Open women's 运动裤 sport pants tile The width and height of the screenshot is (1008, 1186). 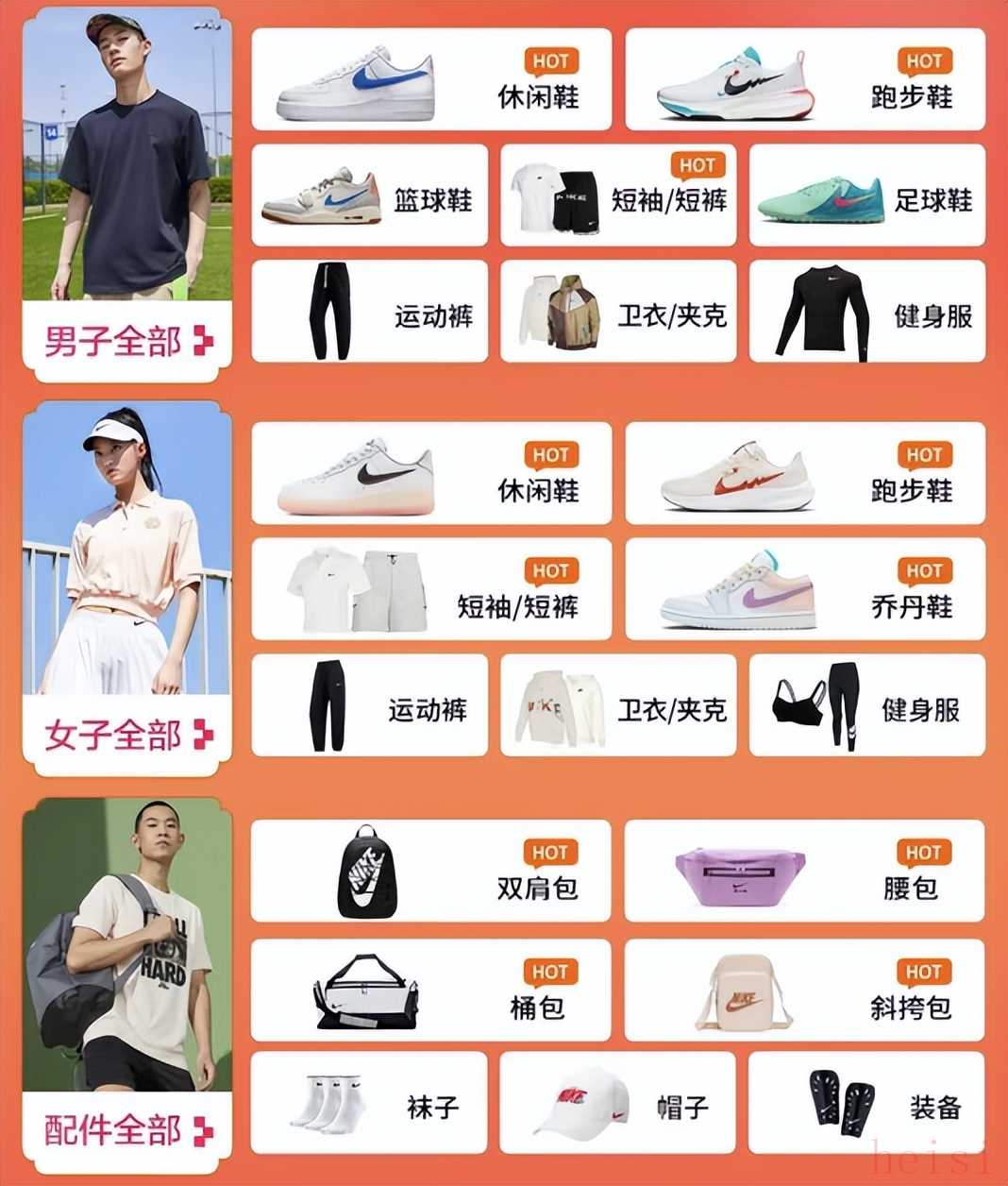pos(370,705)
